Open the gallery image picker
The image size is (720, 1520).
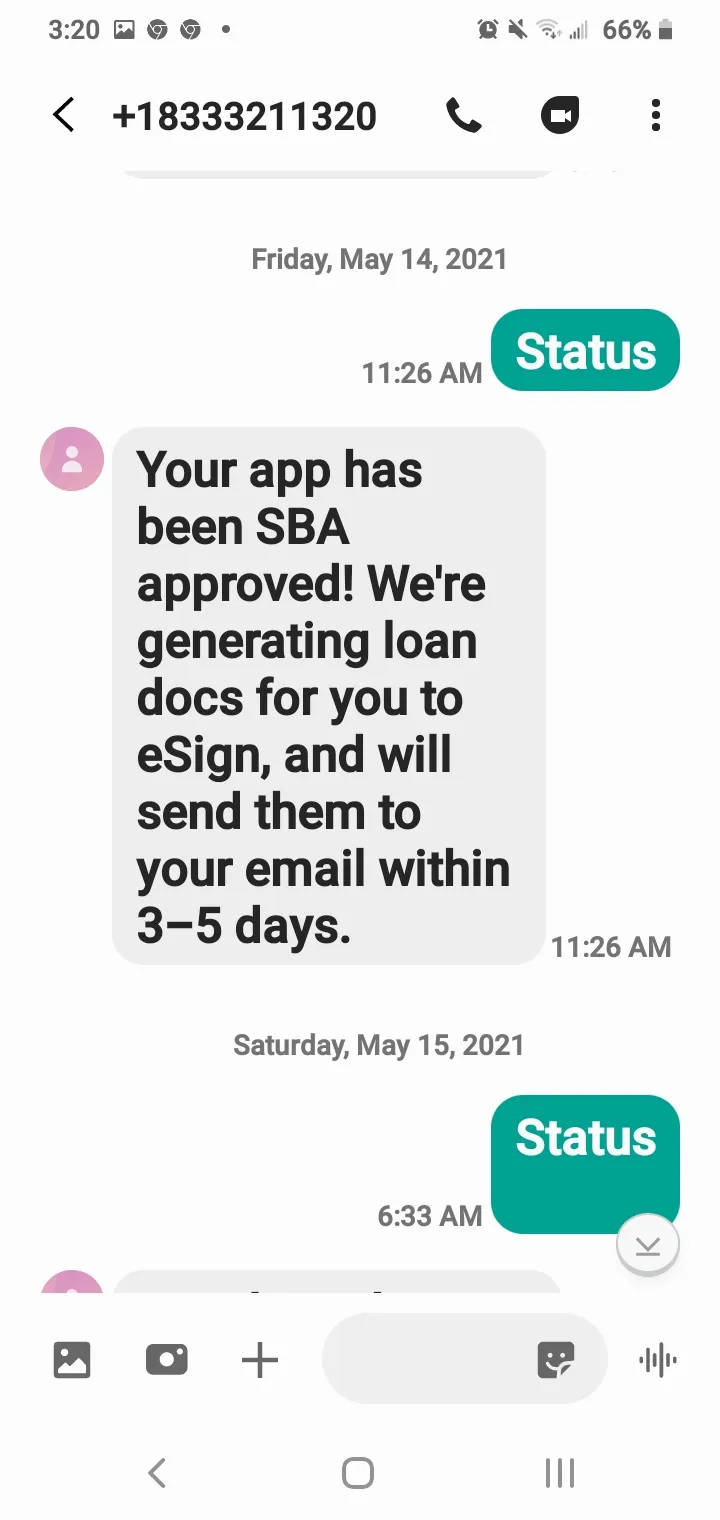pyautogui.click(x=72, y=1360)
